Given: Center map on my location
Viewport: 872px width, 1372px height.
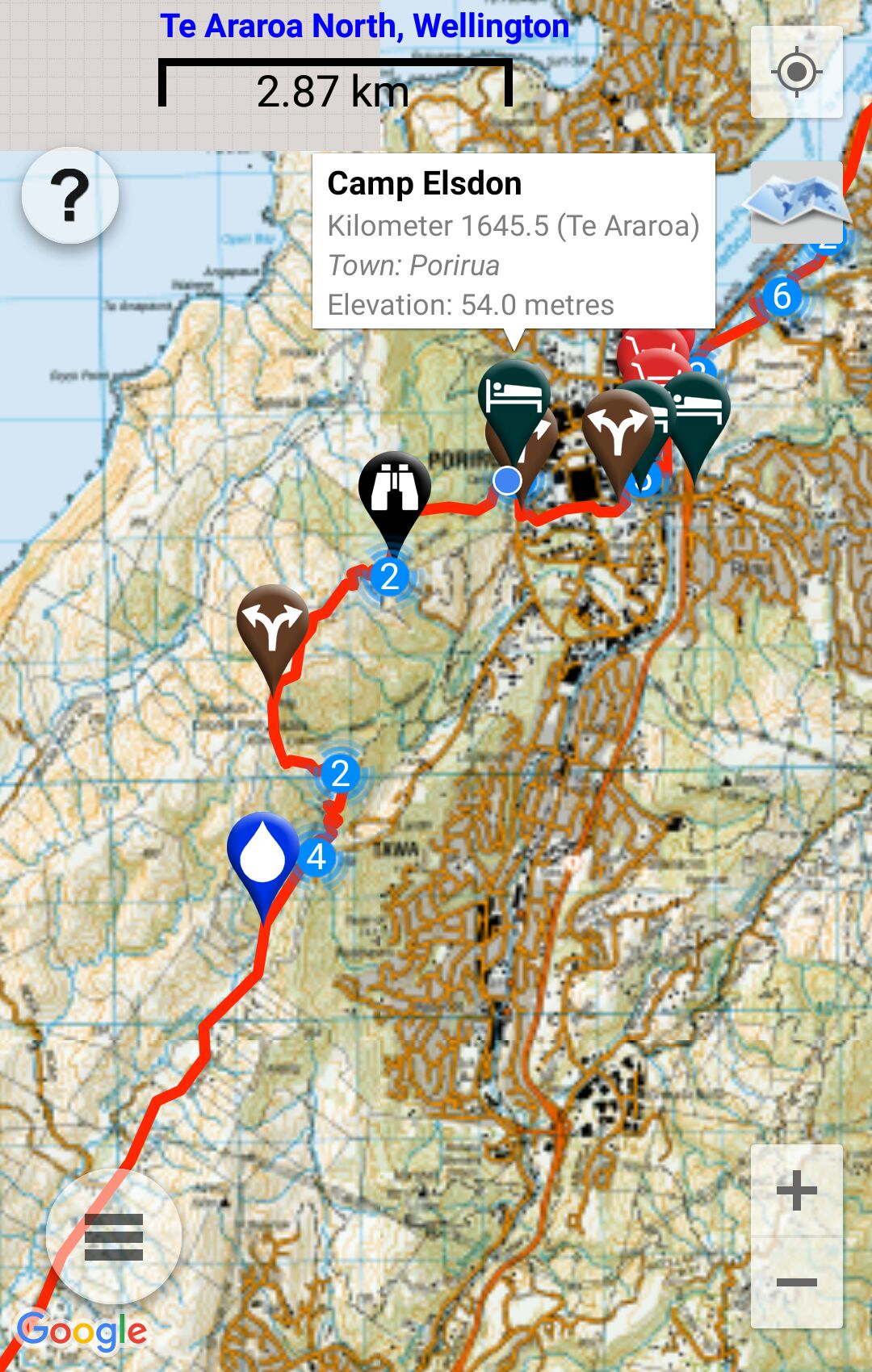Looking at the screenshot, I should (796, 73).
